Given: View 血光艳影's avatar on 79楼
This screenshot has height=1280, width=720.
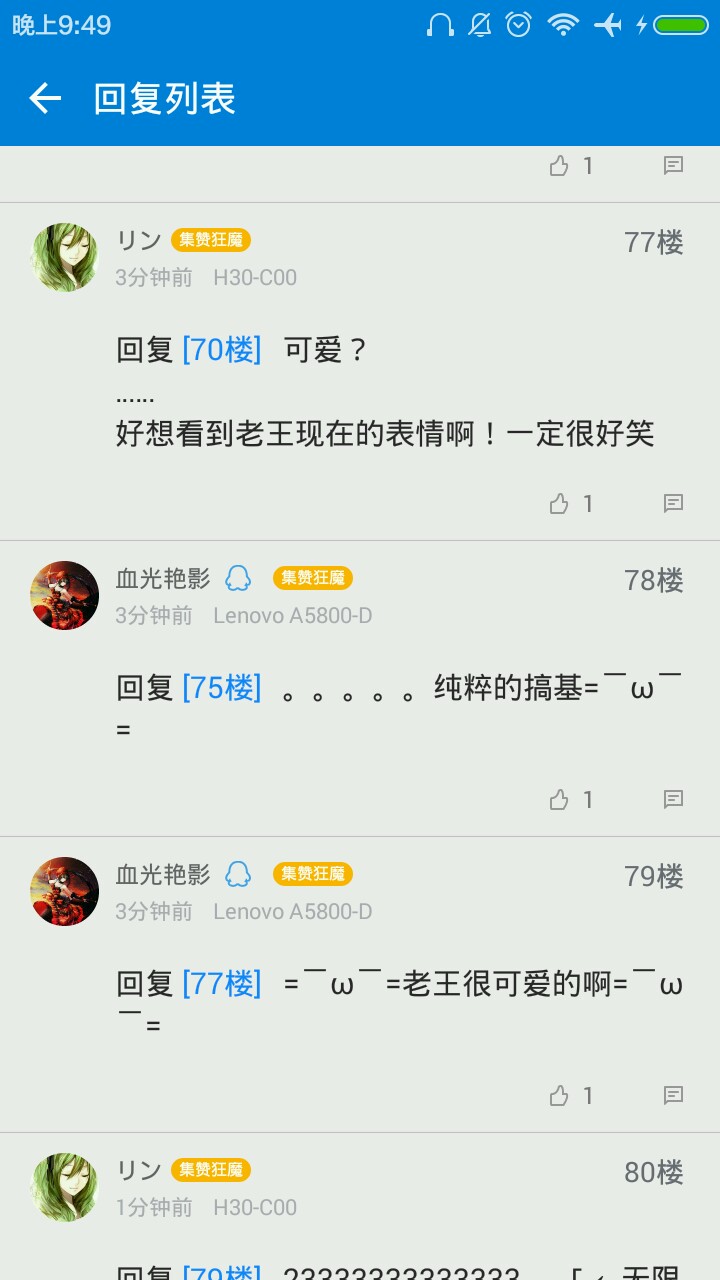Looking at the screenshot, I should (65, 891).
